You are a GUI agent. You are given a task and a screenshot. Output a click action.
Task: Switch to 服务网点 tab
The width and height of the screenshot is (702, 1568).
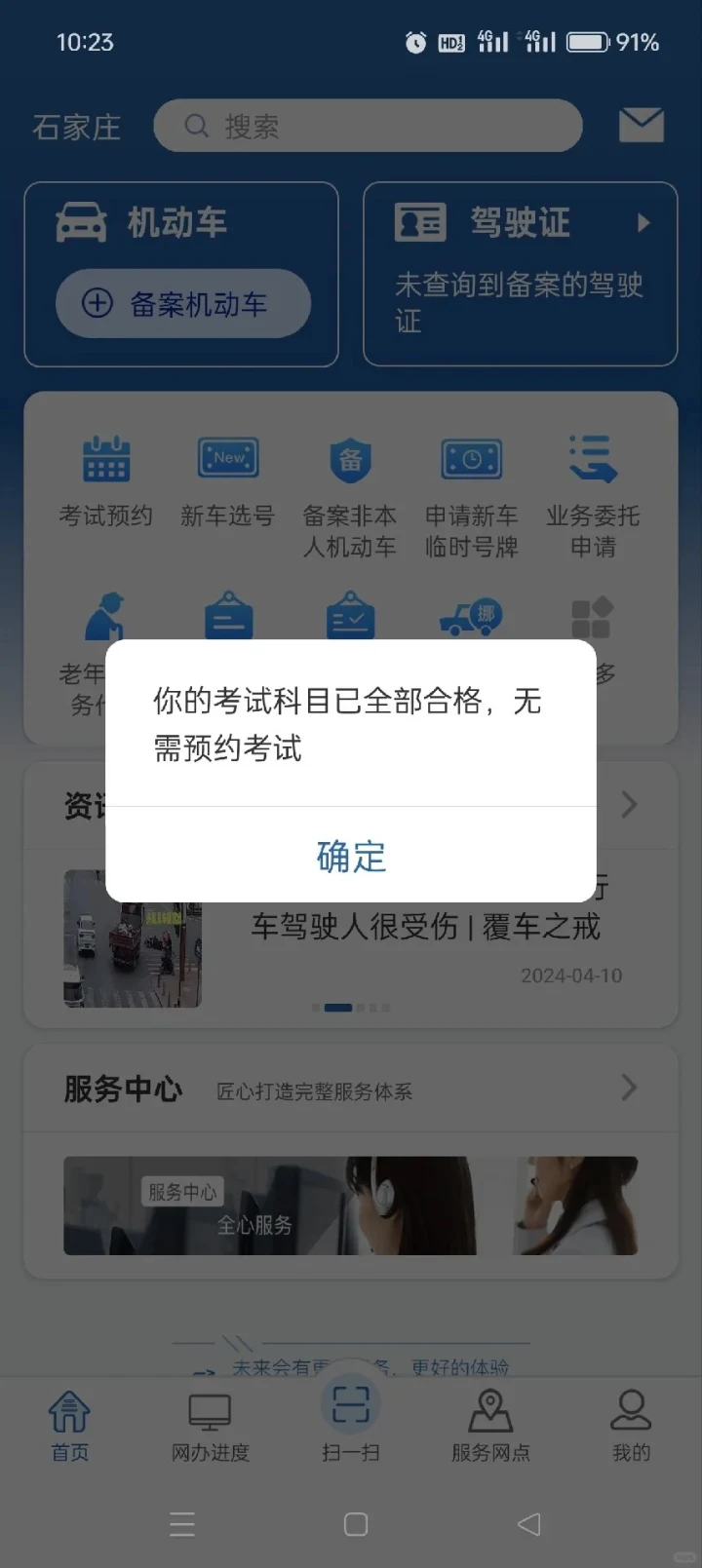[x=490, y=1425]
